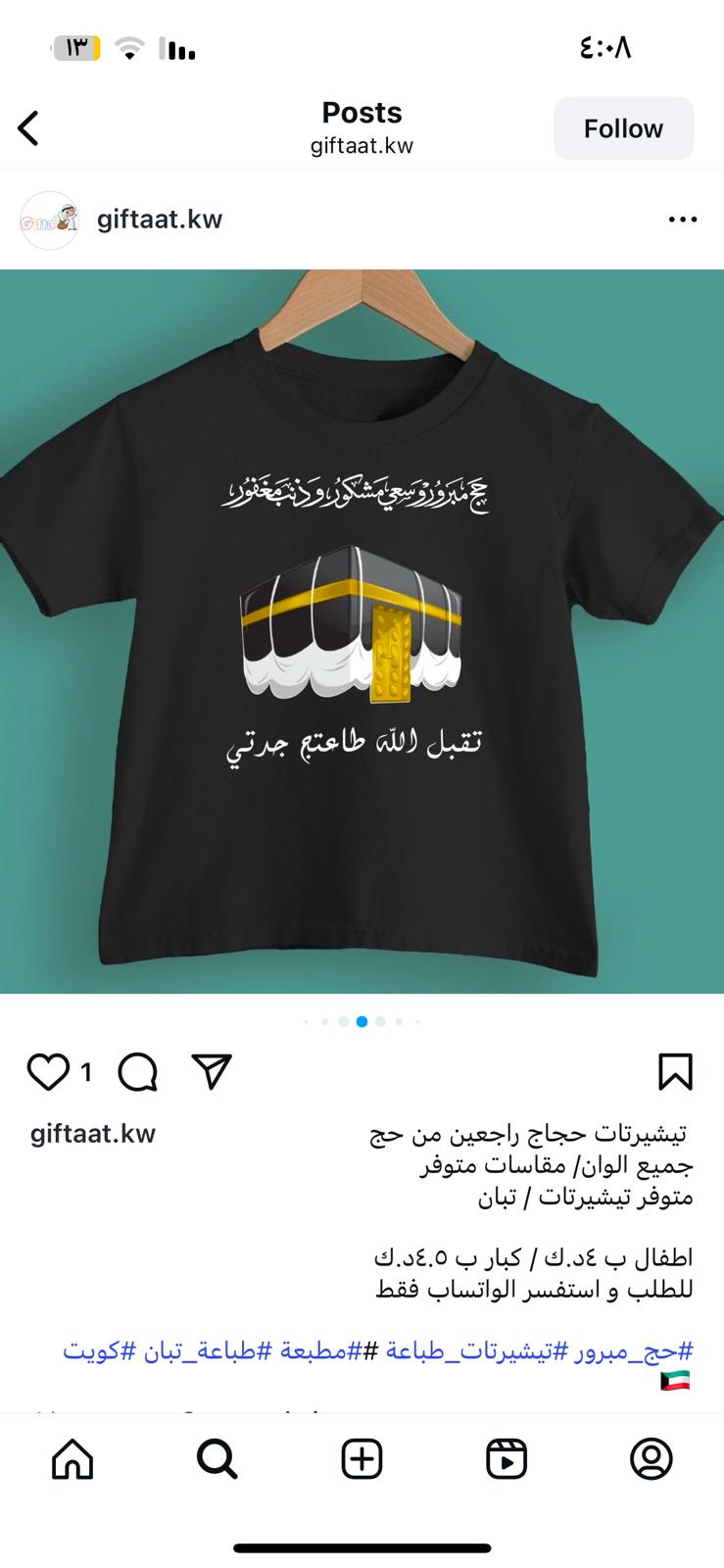Viewport: 724px width, 1568px height.
Task: Open the Reels tab
Action: tap(507, 1459)
